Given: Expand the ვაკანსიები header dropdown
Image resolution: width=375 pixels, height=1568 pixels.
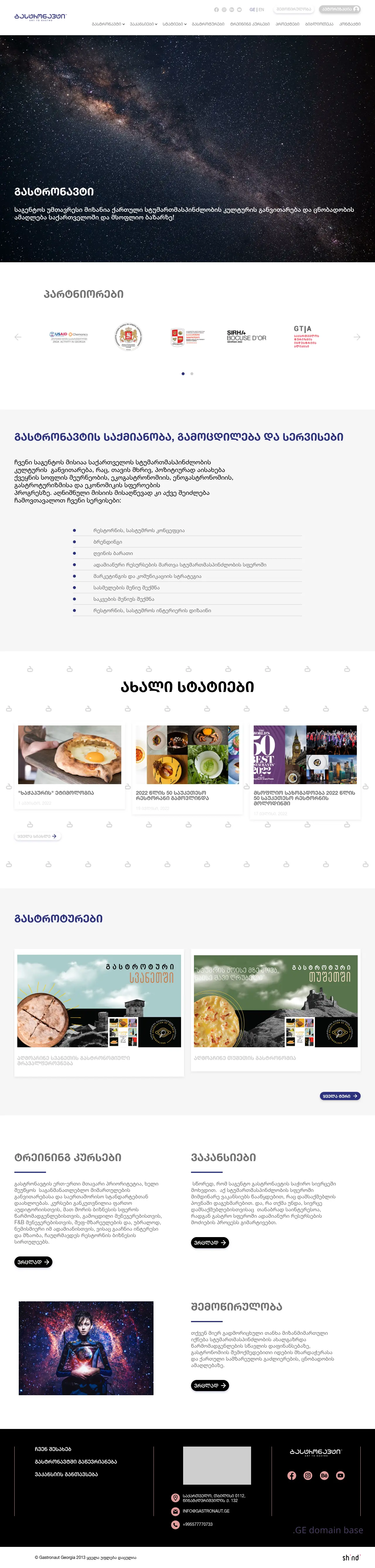Looking at the screenshot, I should [x=144, y=24].
